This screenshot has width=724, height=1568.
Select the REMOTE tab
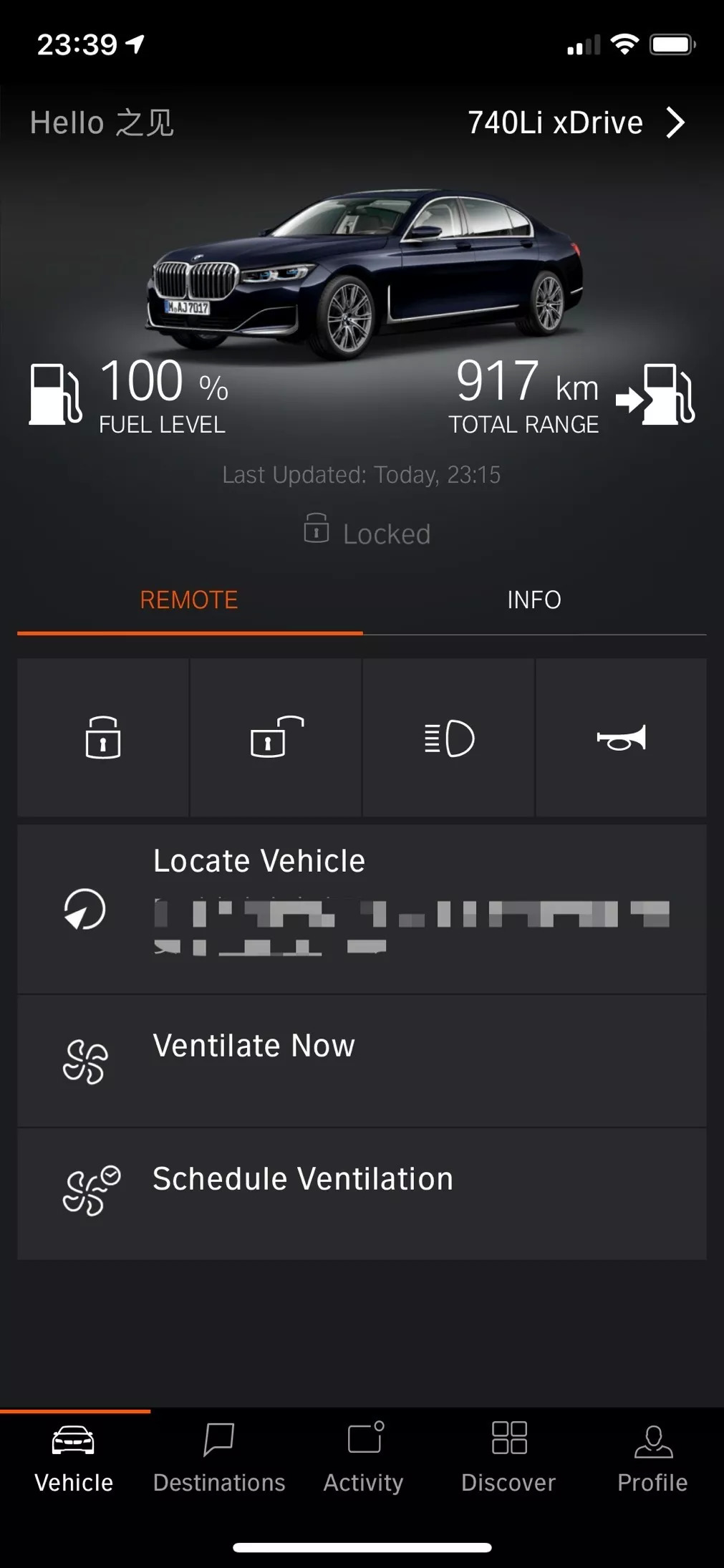pyautogui.click(x=189, y=600)
